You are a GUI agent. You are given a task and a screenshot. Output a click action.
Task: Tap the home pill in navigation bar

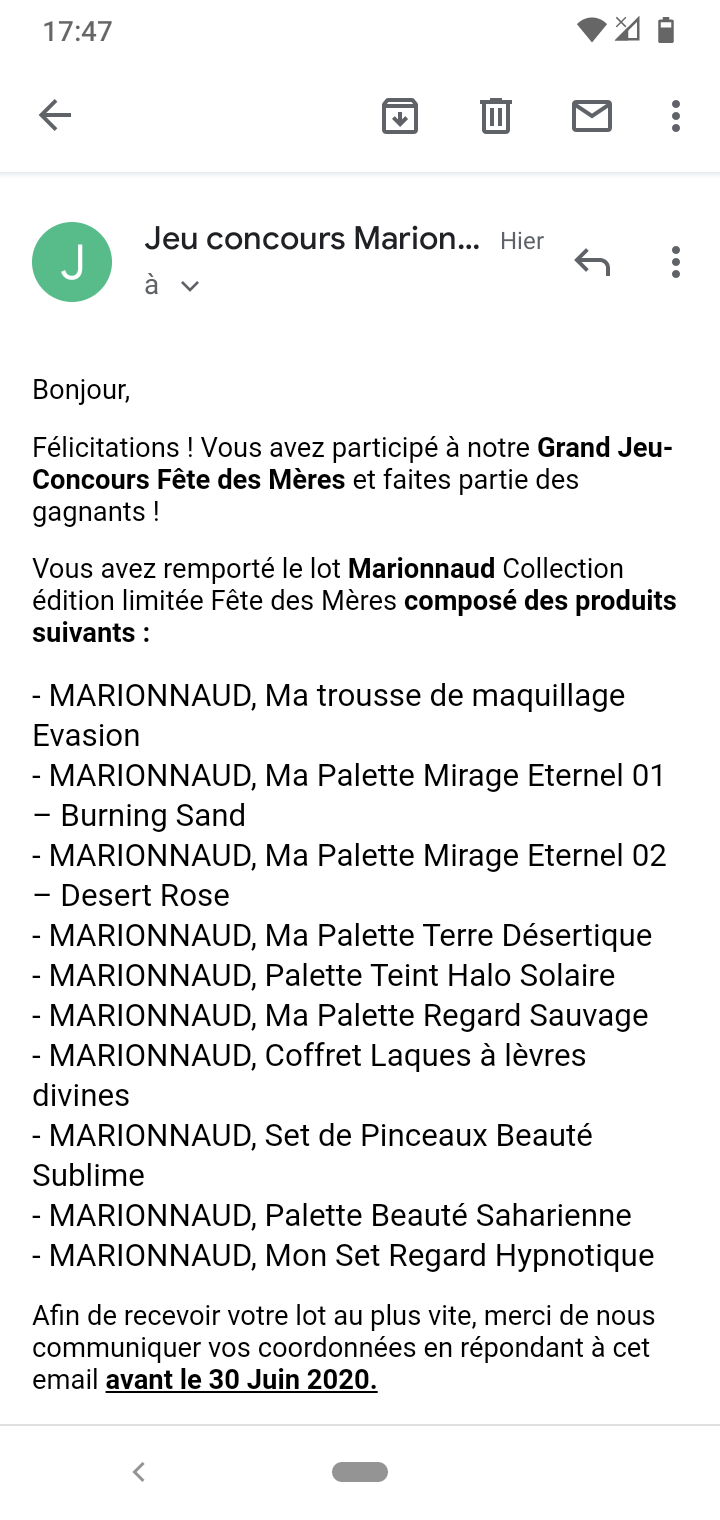coord(360,1471)
